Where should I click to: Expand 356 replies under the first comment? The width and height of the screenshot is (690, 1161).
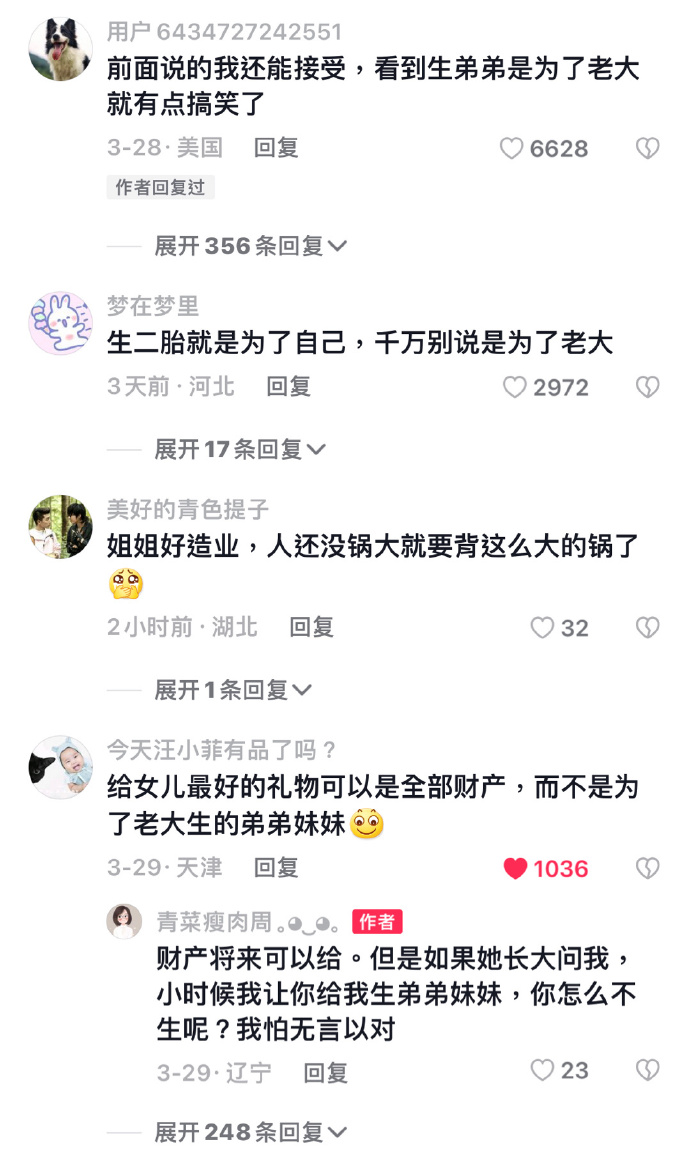(250, 246)
